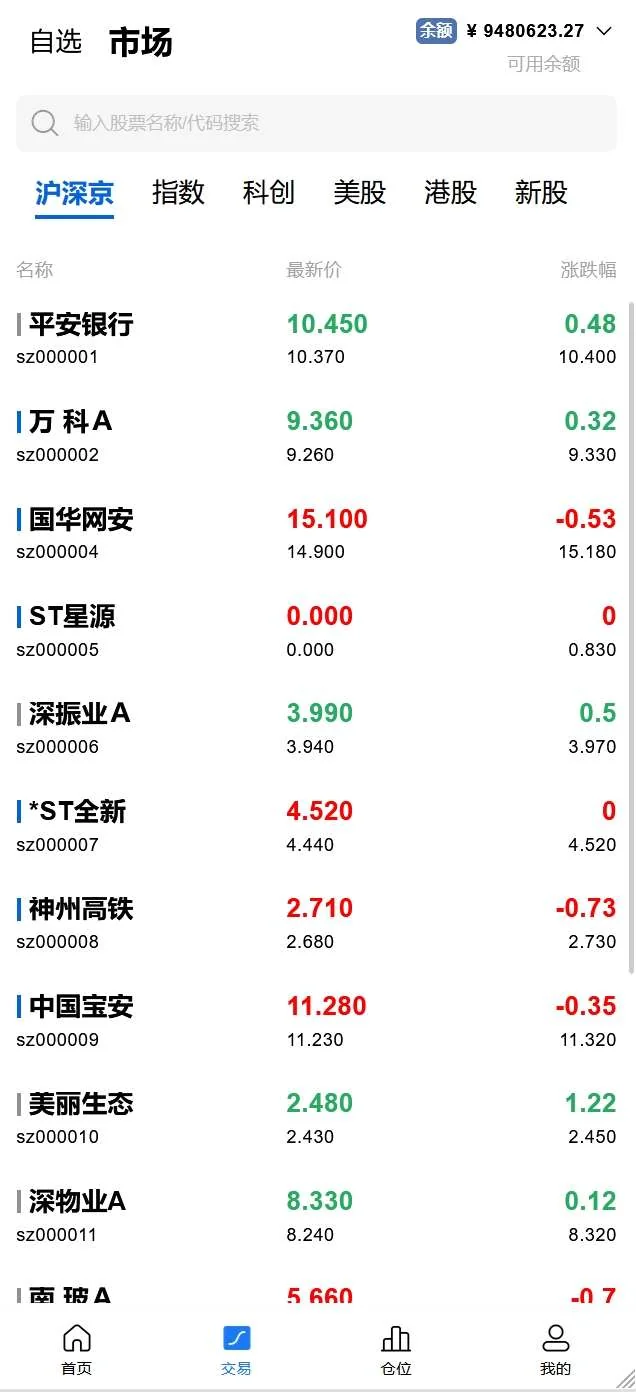Select the 新股 tab

click(541, 192)
